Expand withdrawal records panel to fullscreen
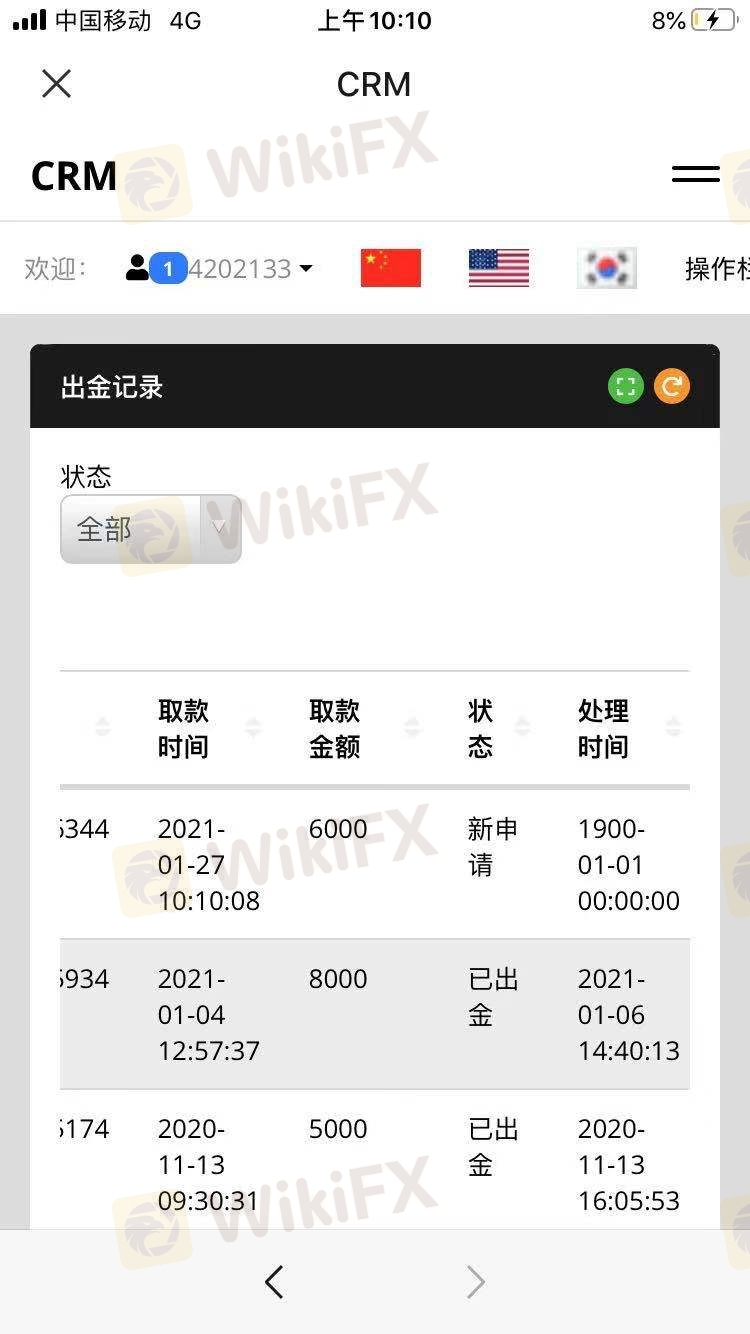 pos(626,386)
